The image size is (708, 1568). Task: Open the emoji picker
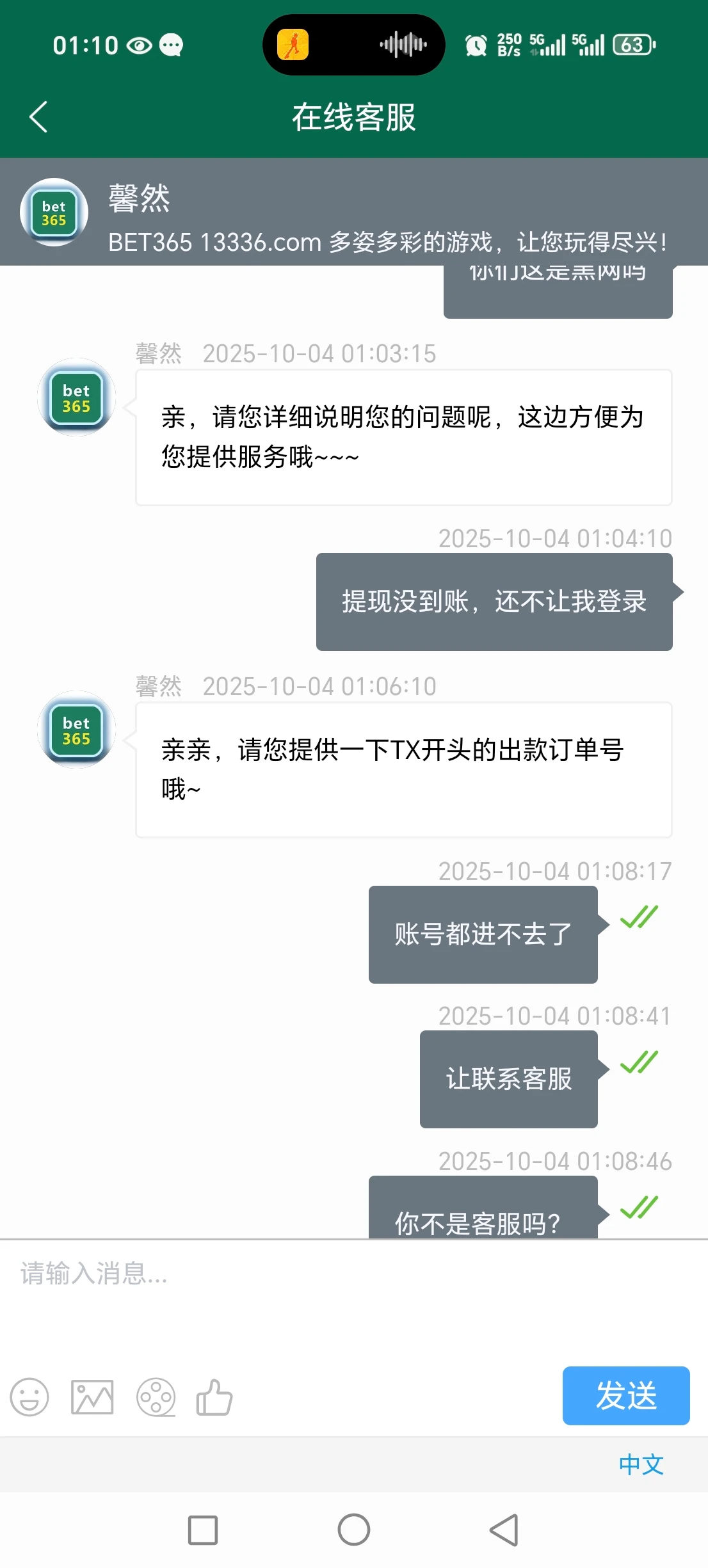pos(28,1396)
